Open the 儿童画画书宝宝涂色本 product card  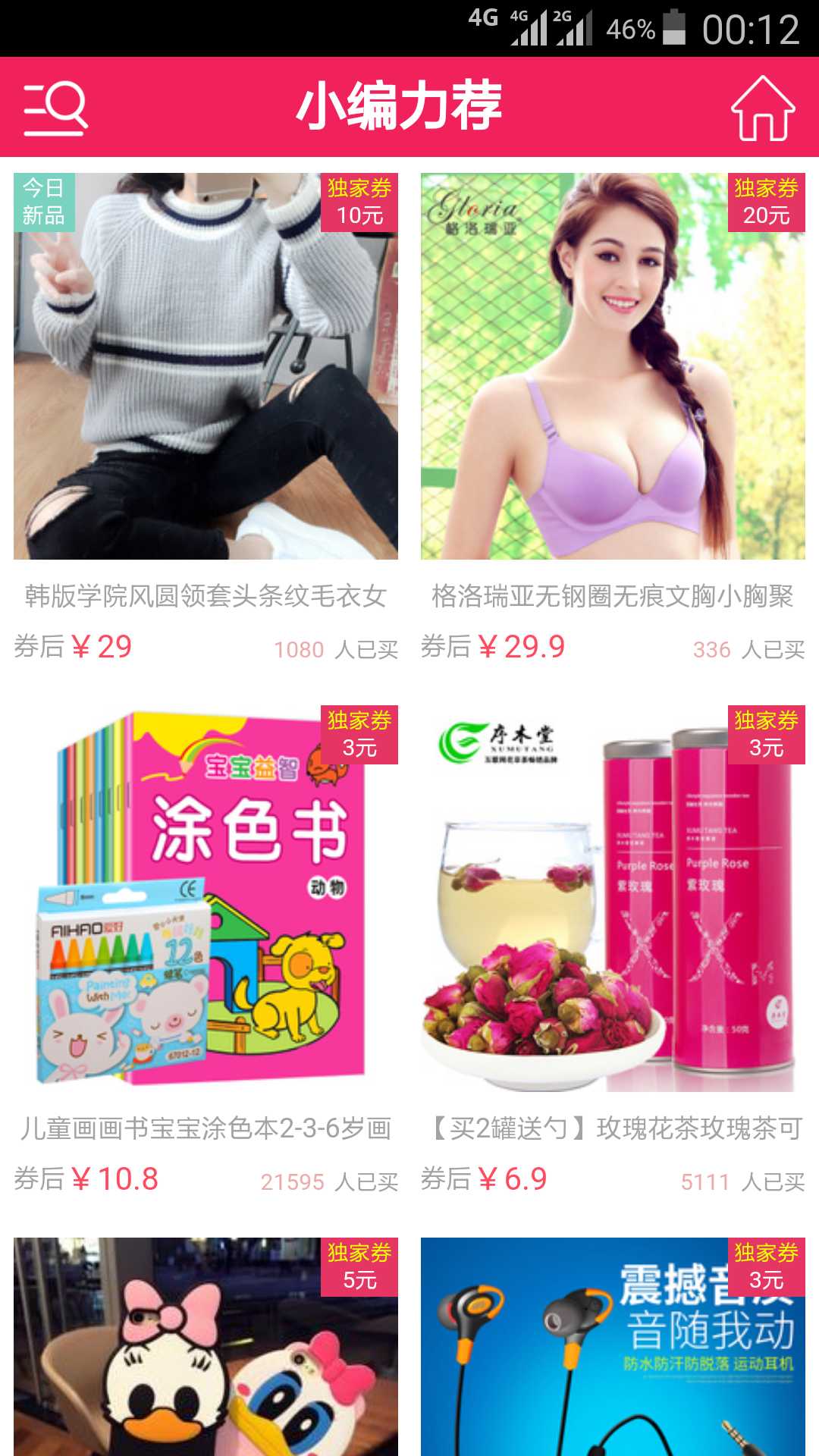click(206, 952)
